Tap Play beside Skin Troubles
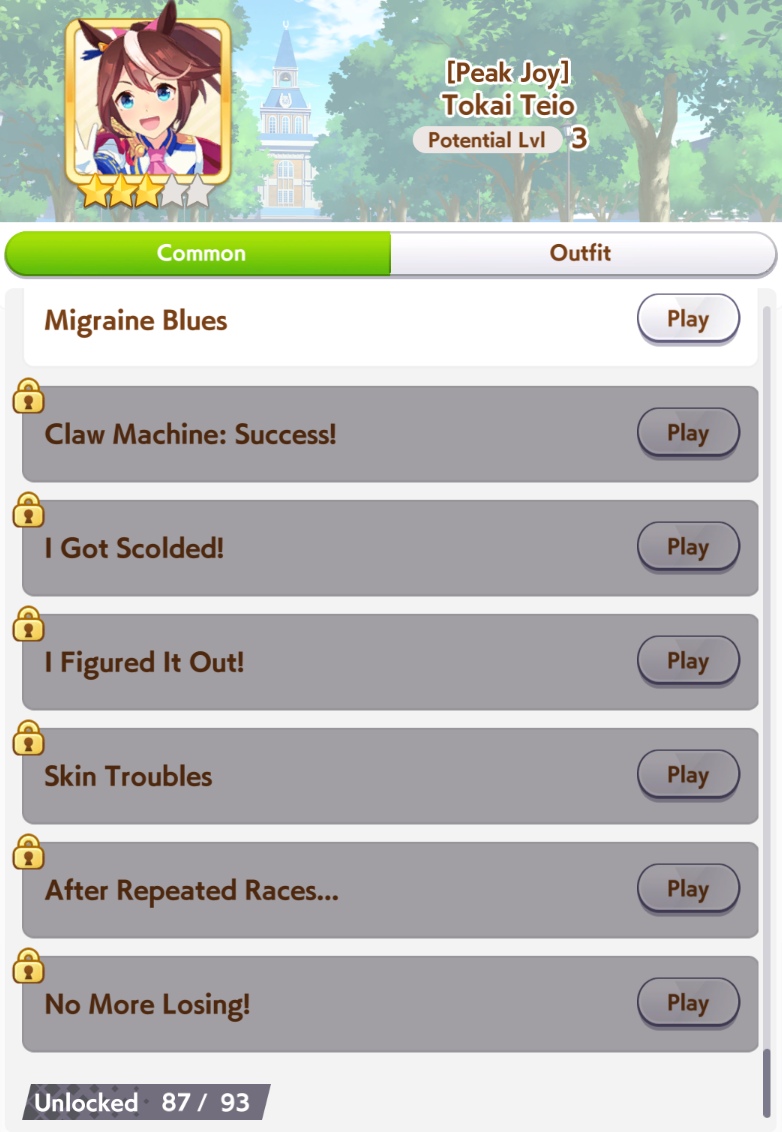 click(688, 775)
